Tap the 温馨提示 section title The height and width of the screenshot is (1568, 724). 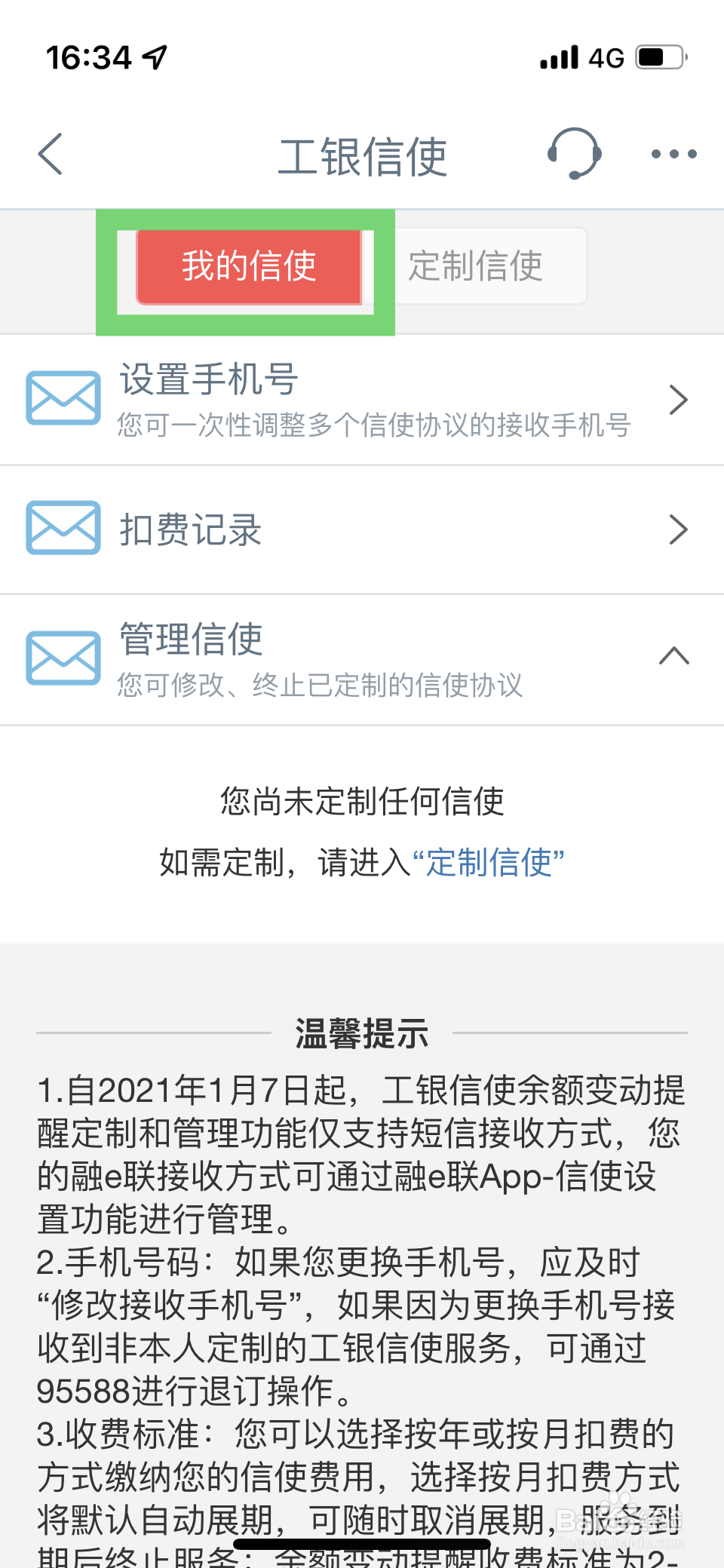point(361,1035)
